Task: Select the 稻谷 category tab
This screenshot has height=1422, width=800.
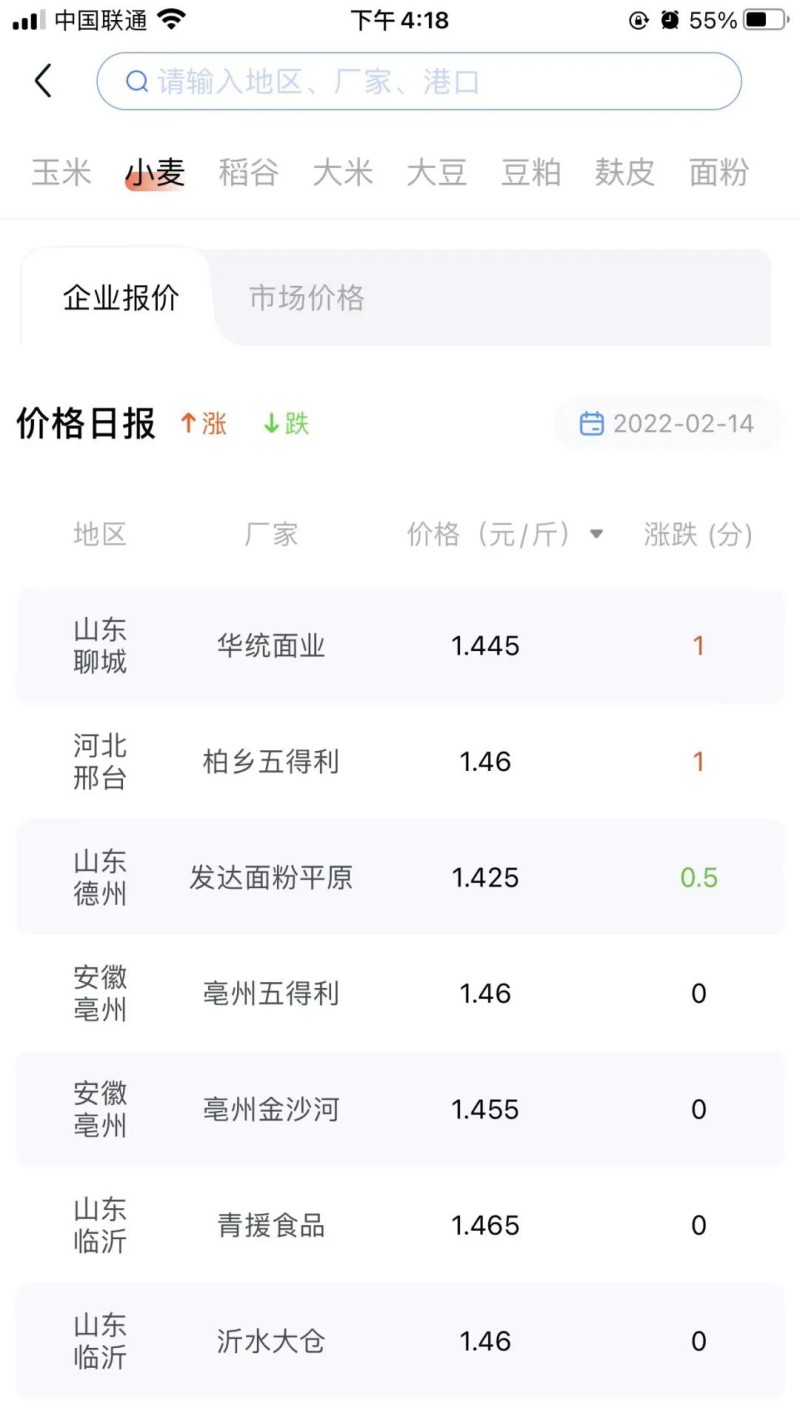Action: (248, 172)
